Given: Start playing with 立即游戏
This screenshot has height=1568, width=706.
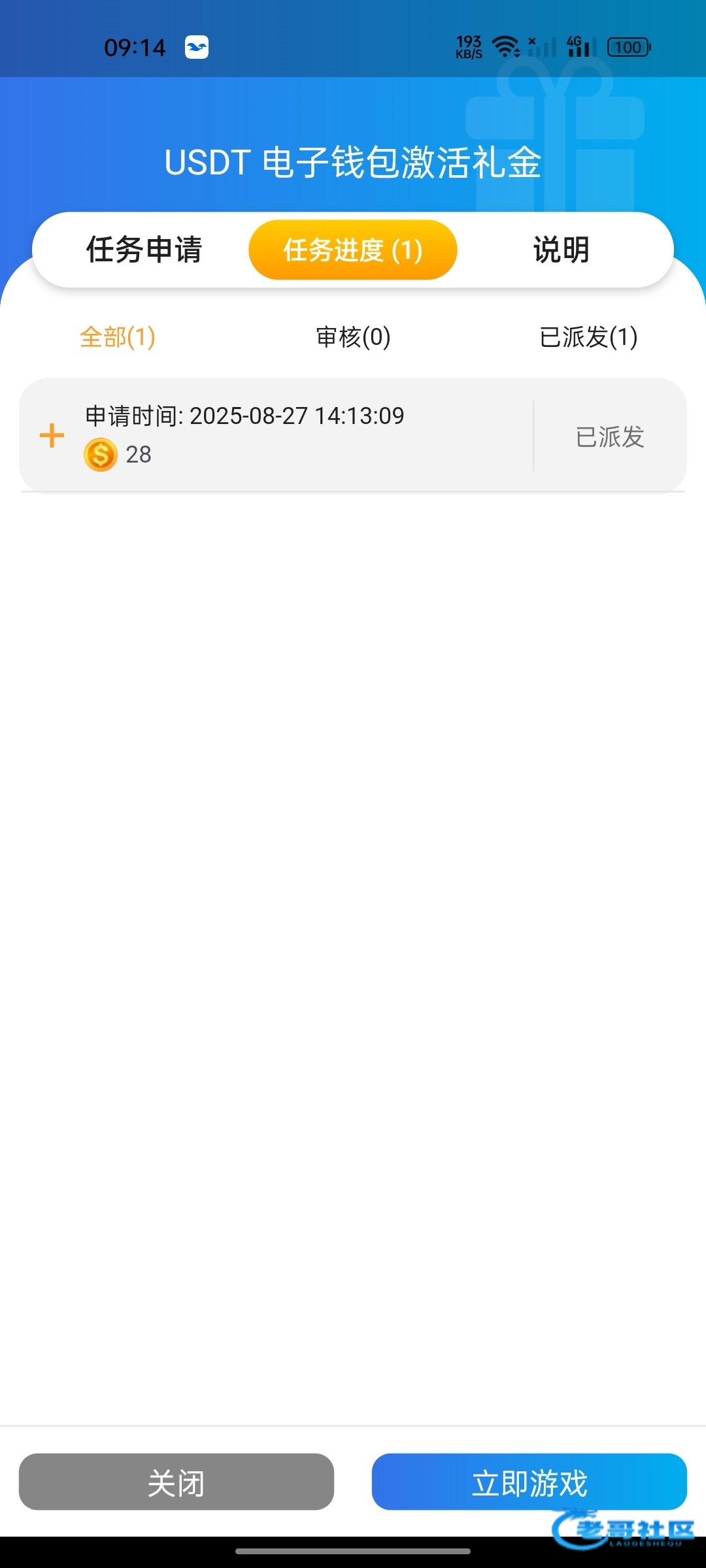Looking at the screenshot, I should [x=529, y=1482].
